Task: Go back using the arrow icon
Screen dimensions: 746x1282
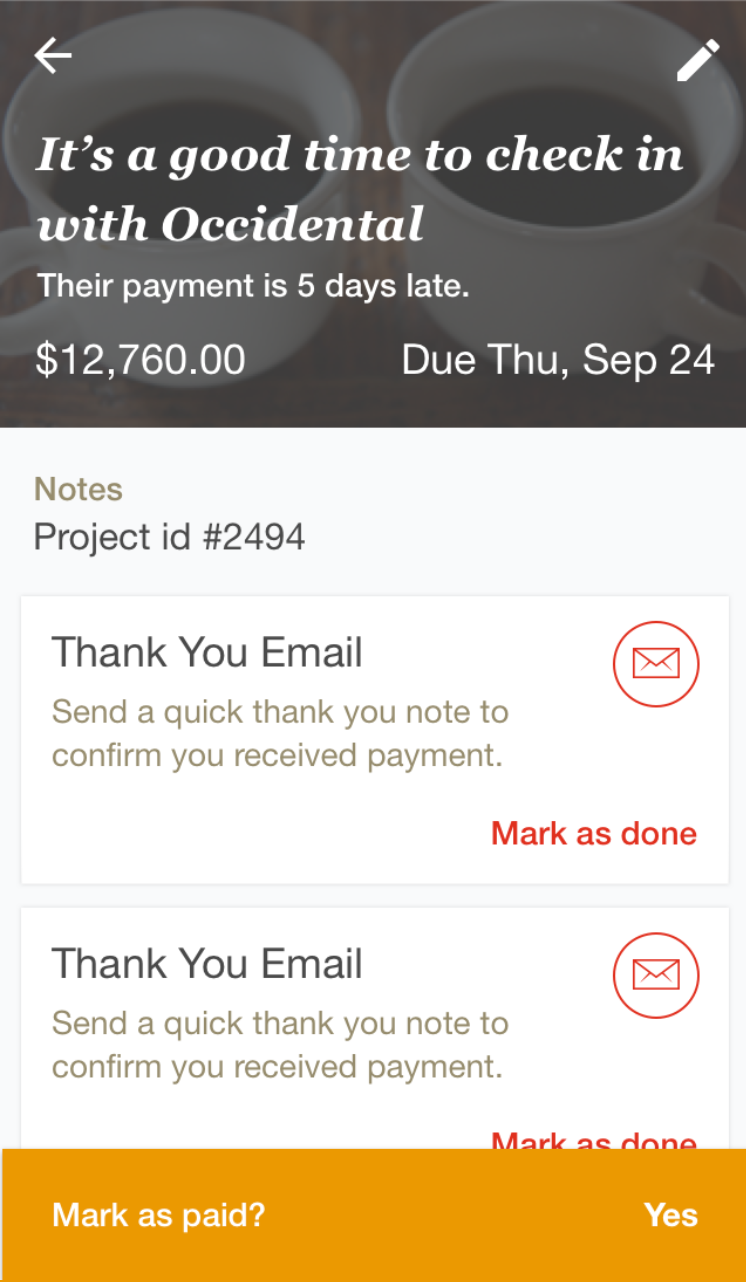Action: click(x=53, y=56)
